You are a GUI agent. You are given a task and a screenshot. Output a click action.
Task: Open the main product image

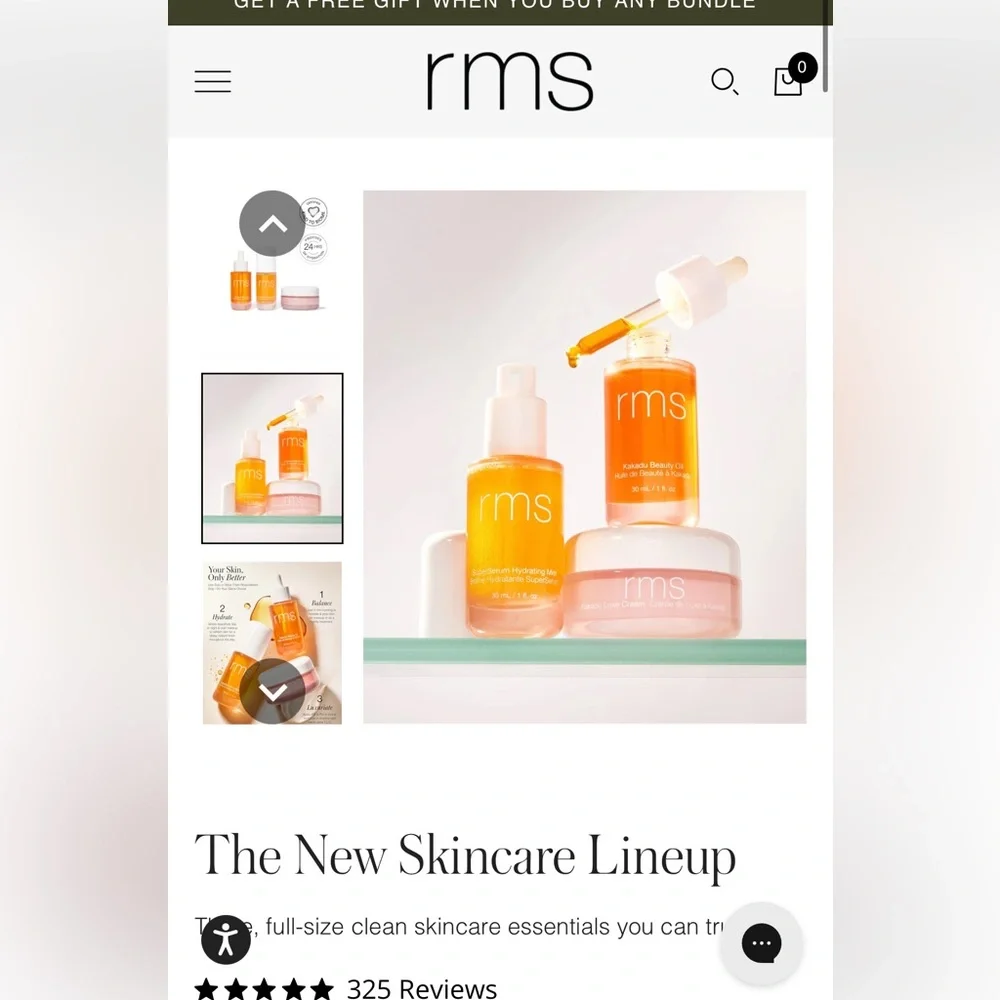(x=584, y=457)
